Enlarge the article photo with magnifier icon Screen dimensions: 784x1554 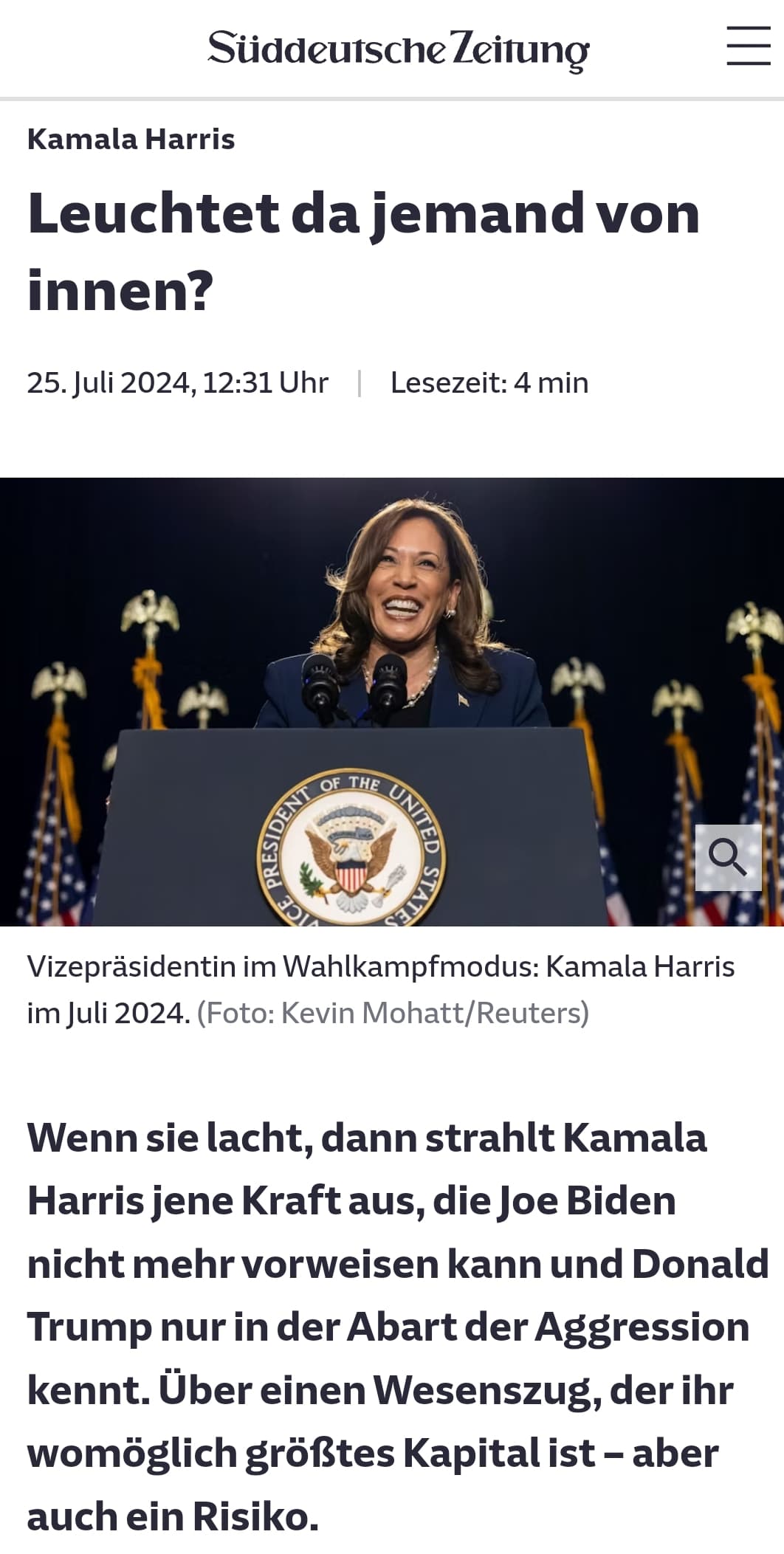[728, 857]
